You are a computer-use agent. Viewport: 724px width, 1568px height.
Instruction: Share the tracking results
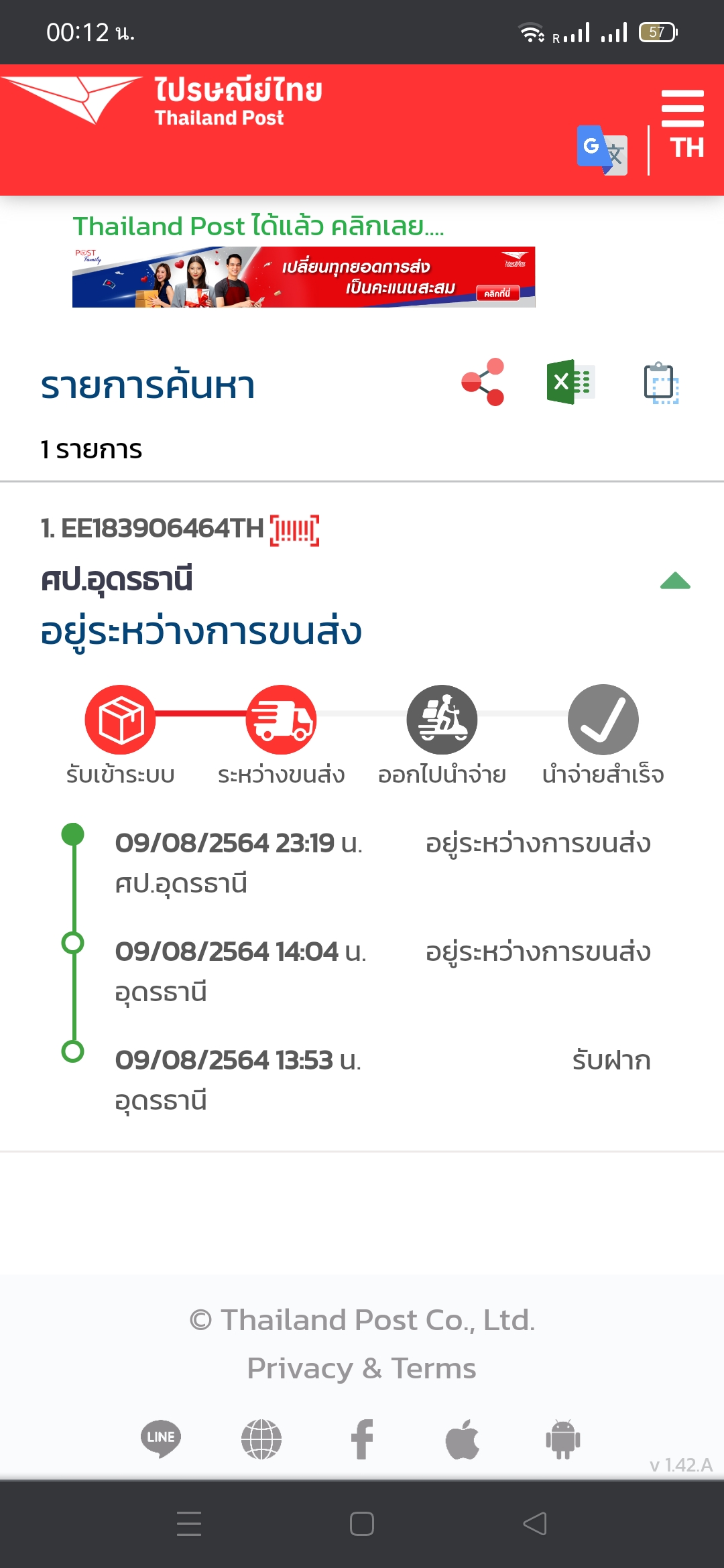click(x=483, y=383)
